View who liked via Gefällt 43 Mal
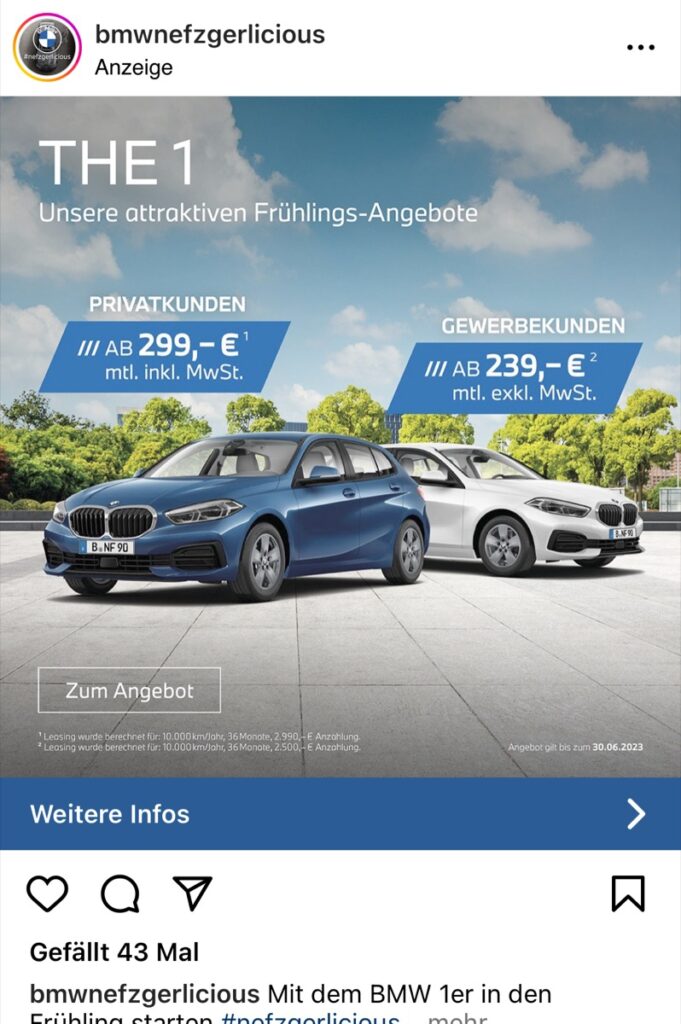Screen dimensions: 681x1024 coord(114,951)
